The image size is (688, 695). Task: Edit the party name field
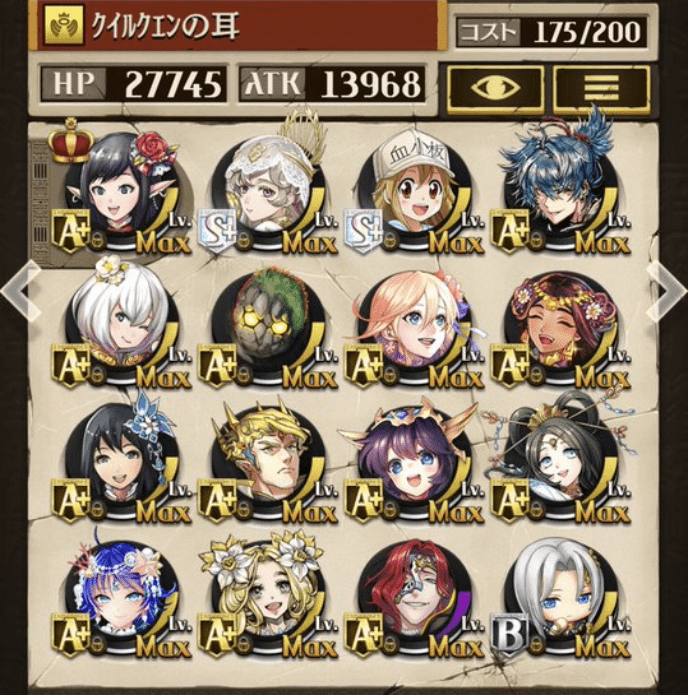240,27
